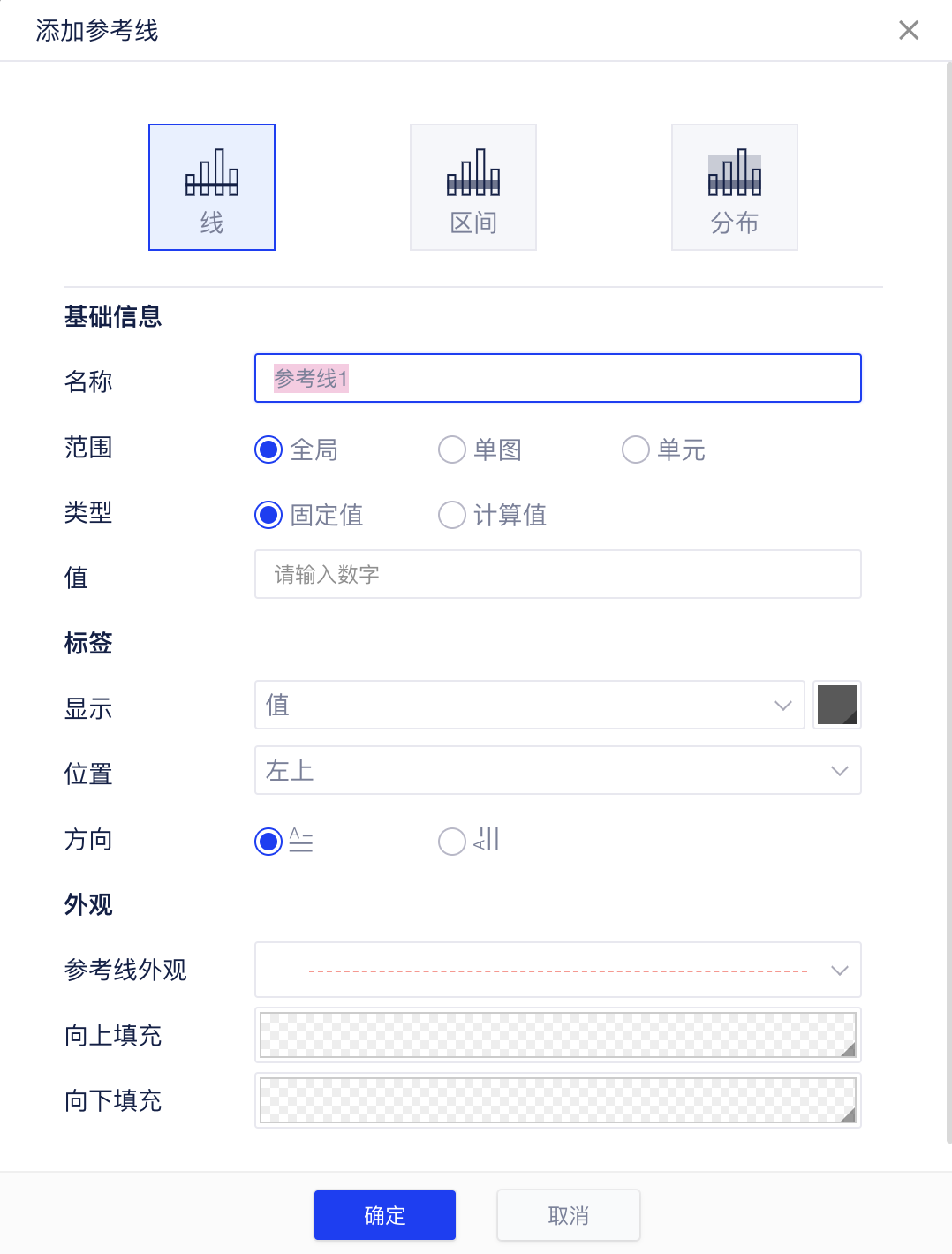
Task: Switch to the 区间 interval type card
Action: (x=472, y=186)
